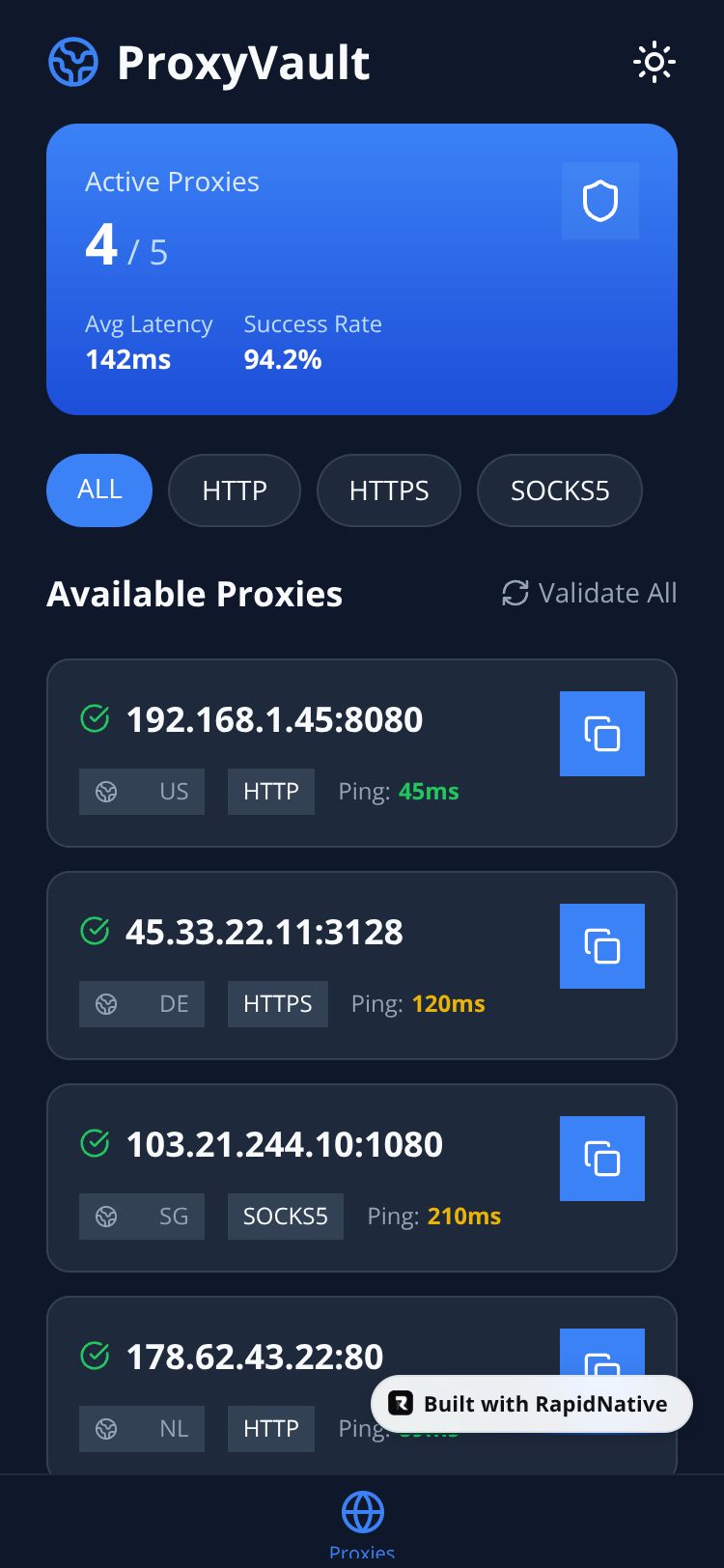This screenshot has width=724, height=1568.
Task: Open the 178.62.43.22:80 proxy card
Action: pos(256,1357)
